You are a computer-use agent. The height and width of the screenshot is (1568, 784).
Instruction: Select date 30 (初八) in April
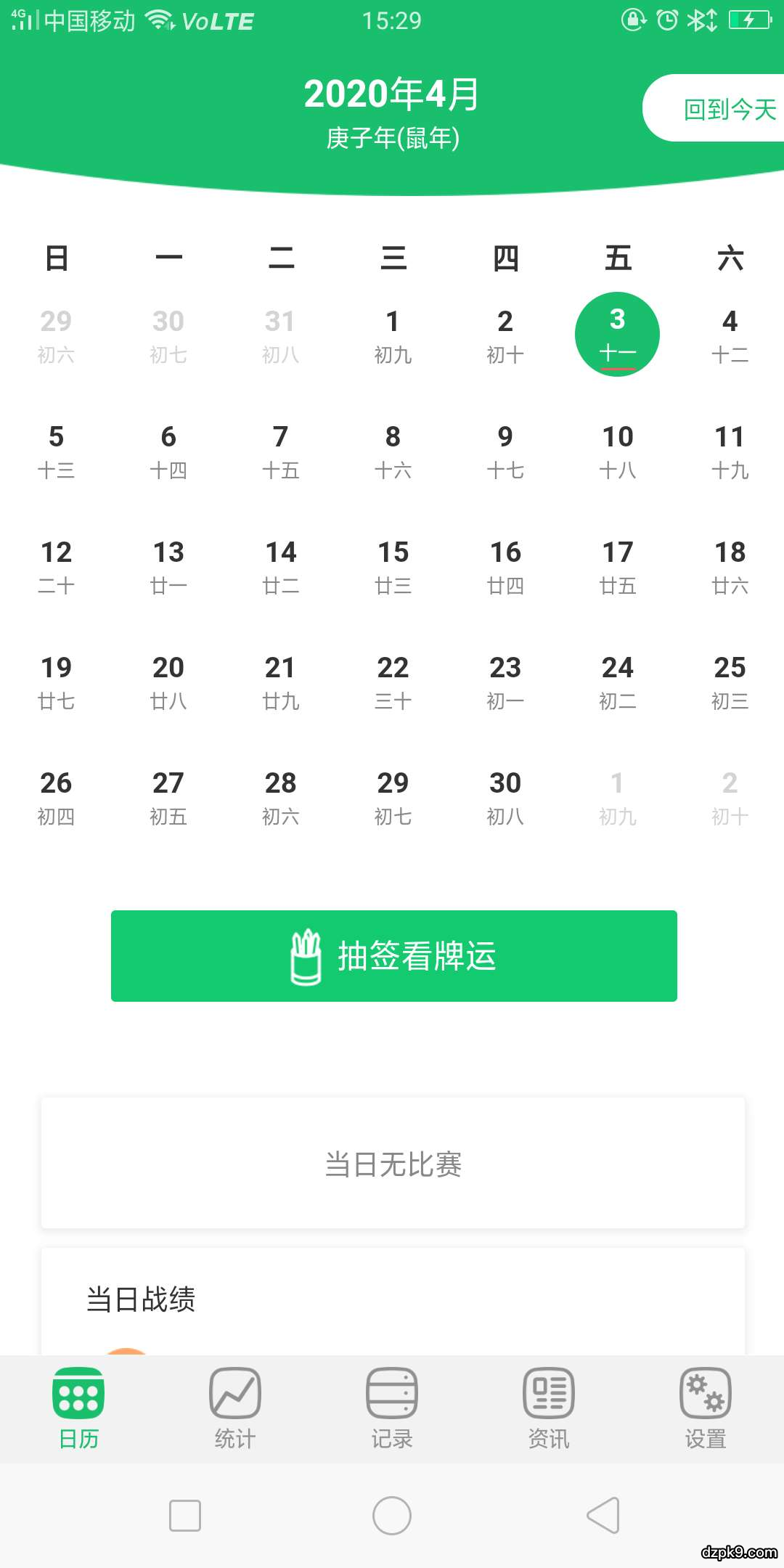(505, 796)
